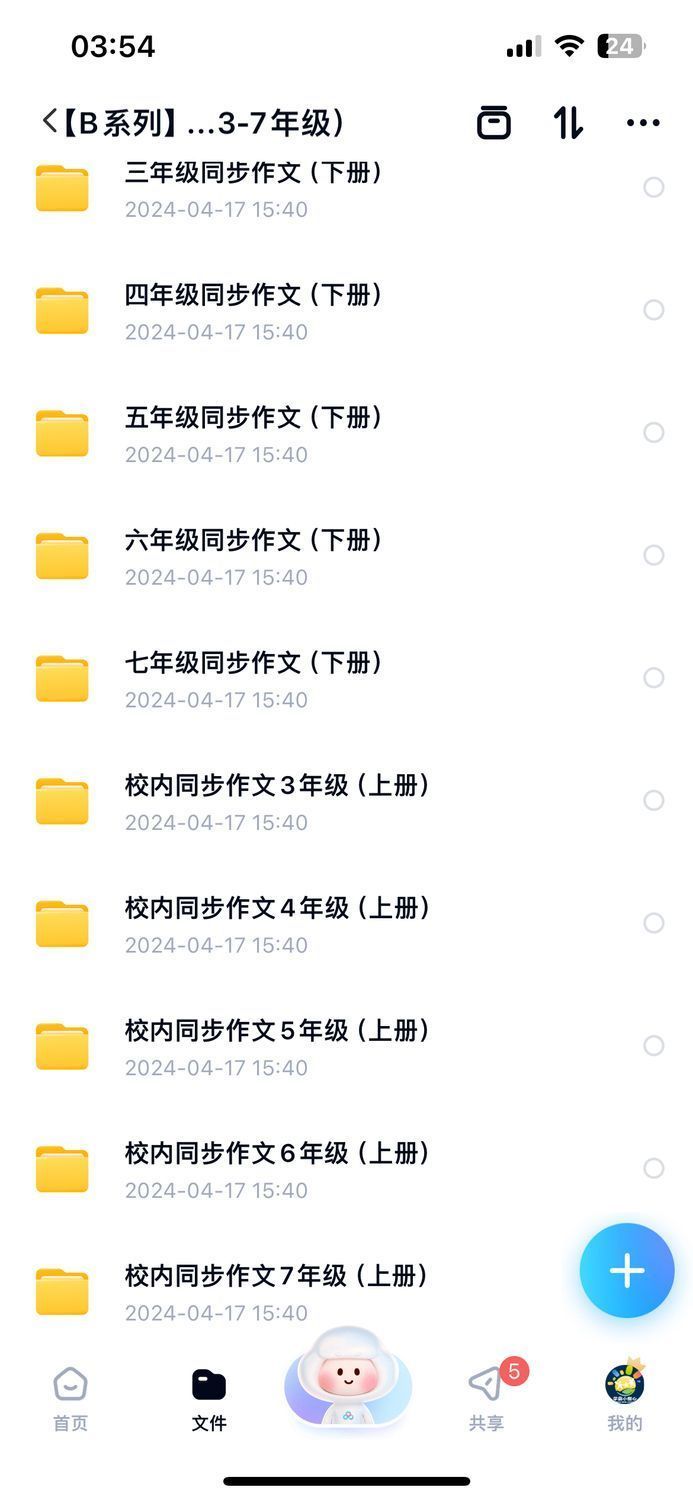Switch to the 首页 tab
This screenshot has width=693, height=1500.
[x=70, y=1400]
